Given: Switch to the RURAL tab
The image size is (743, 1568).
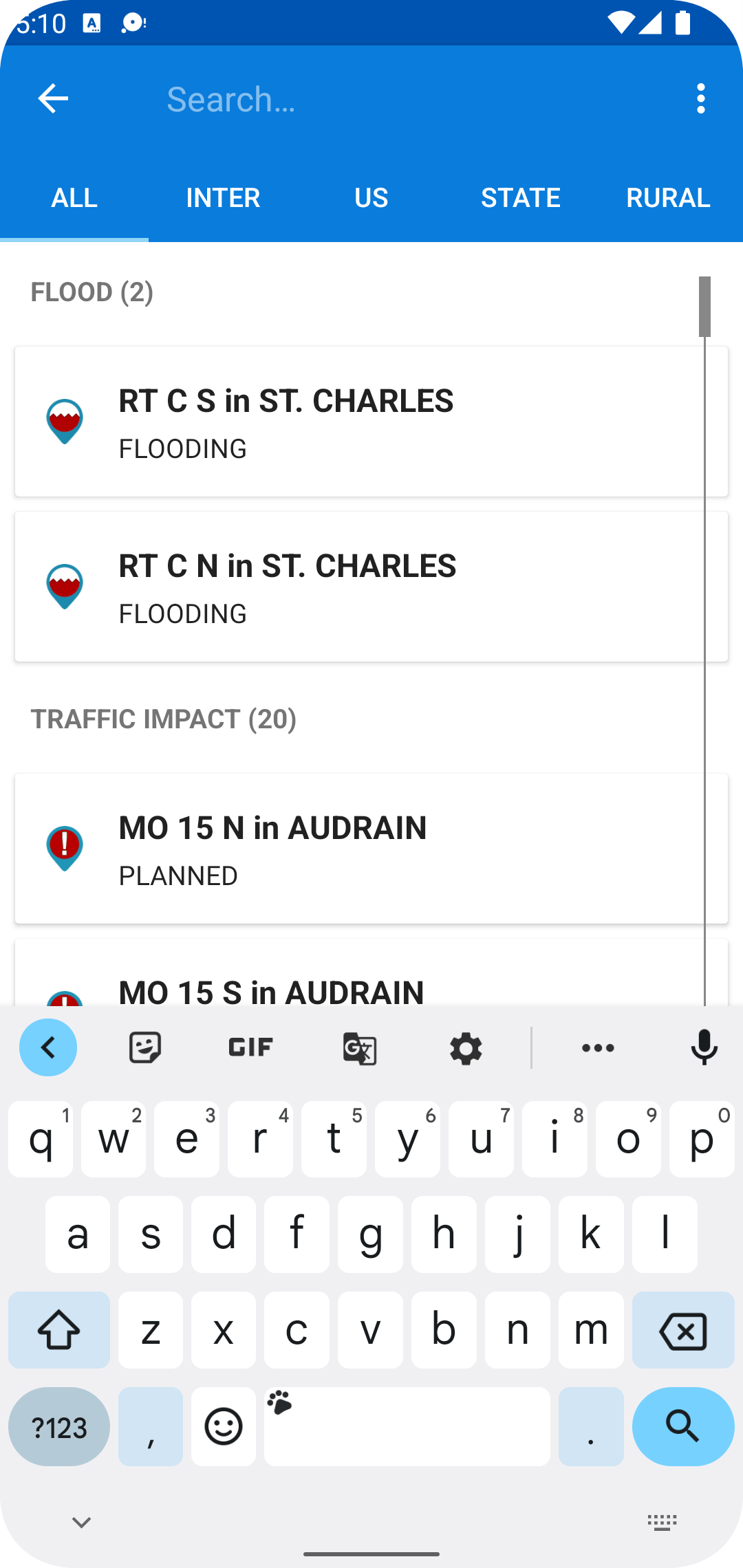Looking at the screenshot, I should coord(669,198).
